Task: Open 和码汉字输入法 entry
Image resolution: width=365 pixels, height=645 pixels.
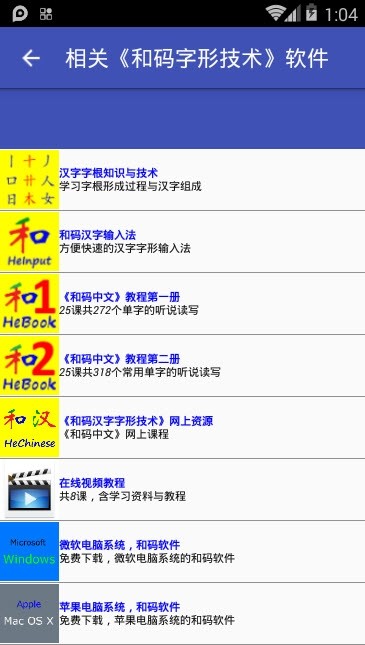Action: tap(182, 242)
